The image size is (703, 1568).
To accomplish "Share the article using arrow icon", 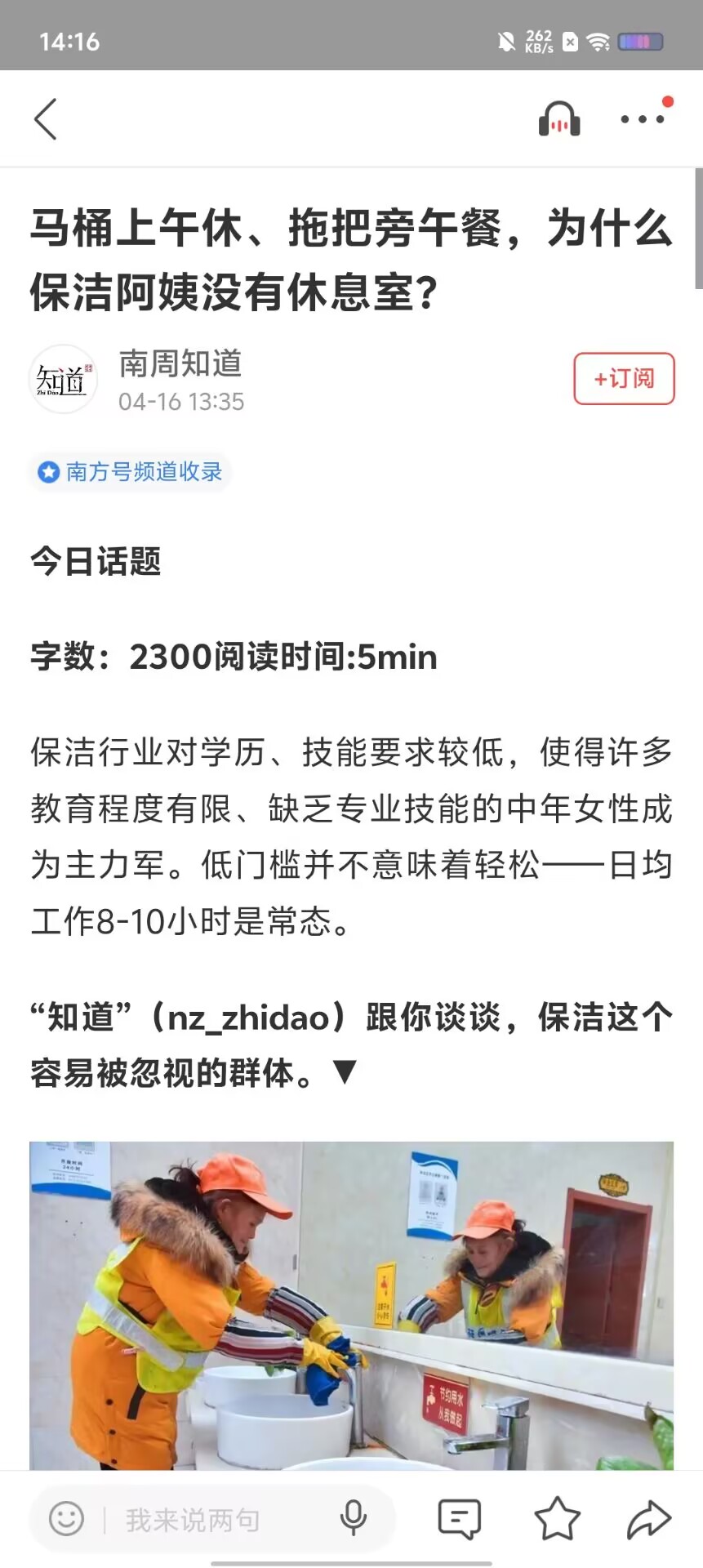I will tap(649, 1520).
